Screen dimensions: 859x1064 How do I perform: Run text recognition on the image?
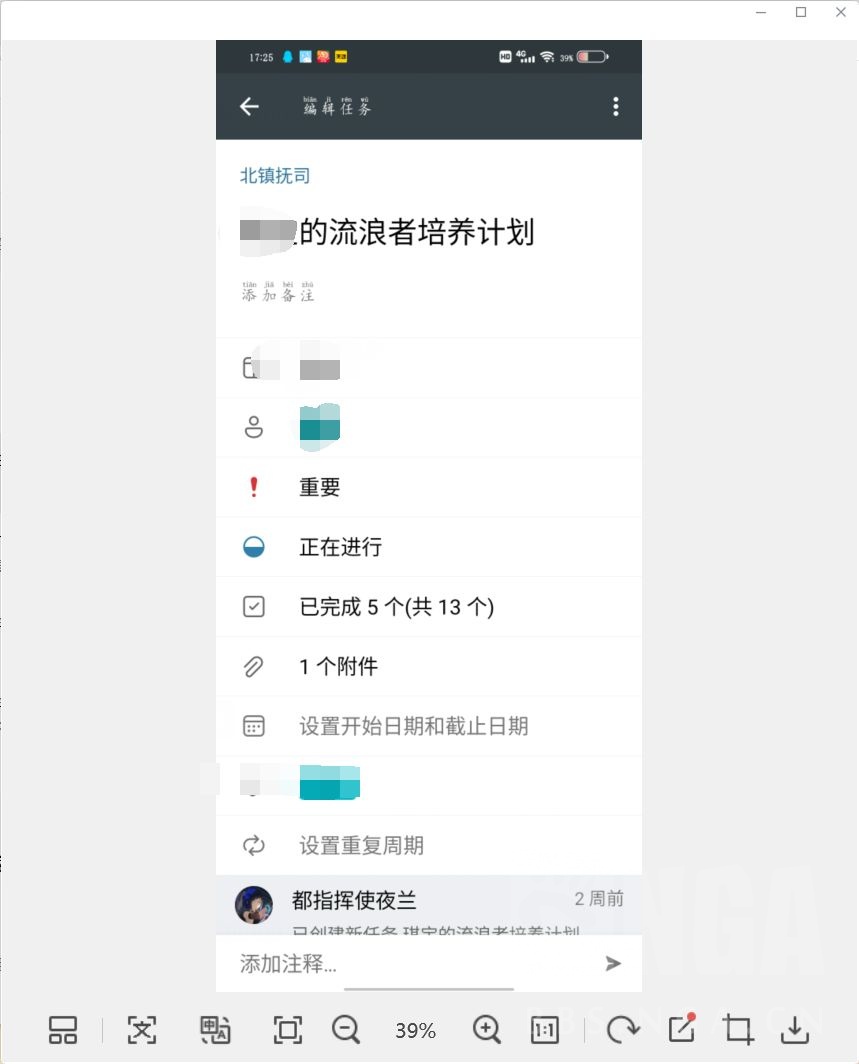[142, 1030]
